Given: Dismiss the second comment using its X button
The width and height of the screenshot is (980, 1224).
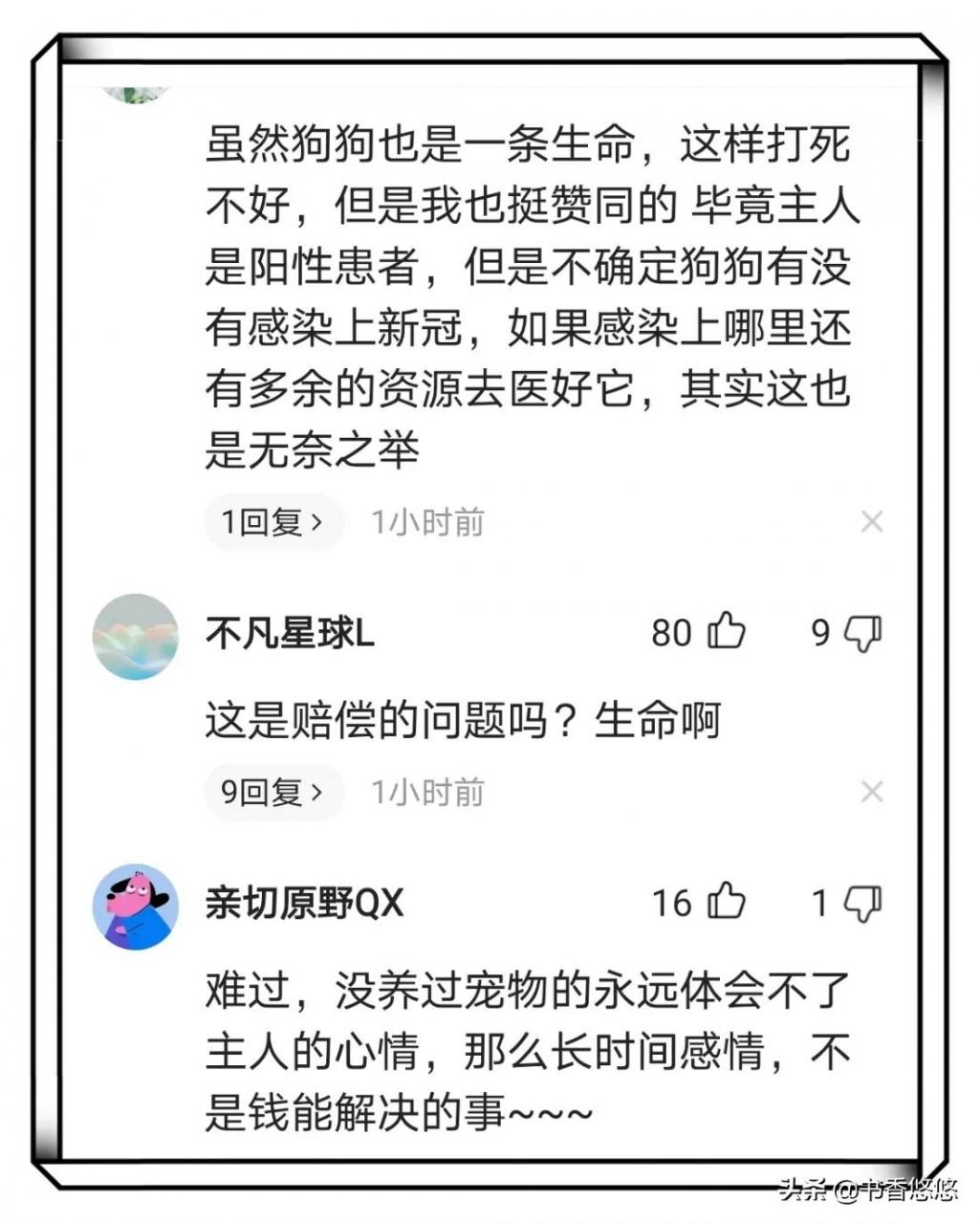Looking at the screenshot, I should point(872,792).
